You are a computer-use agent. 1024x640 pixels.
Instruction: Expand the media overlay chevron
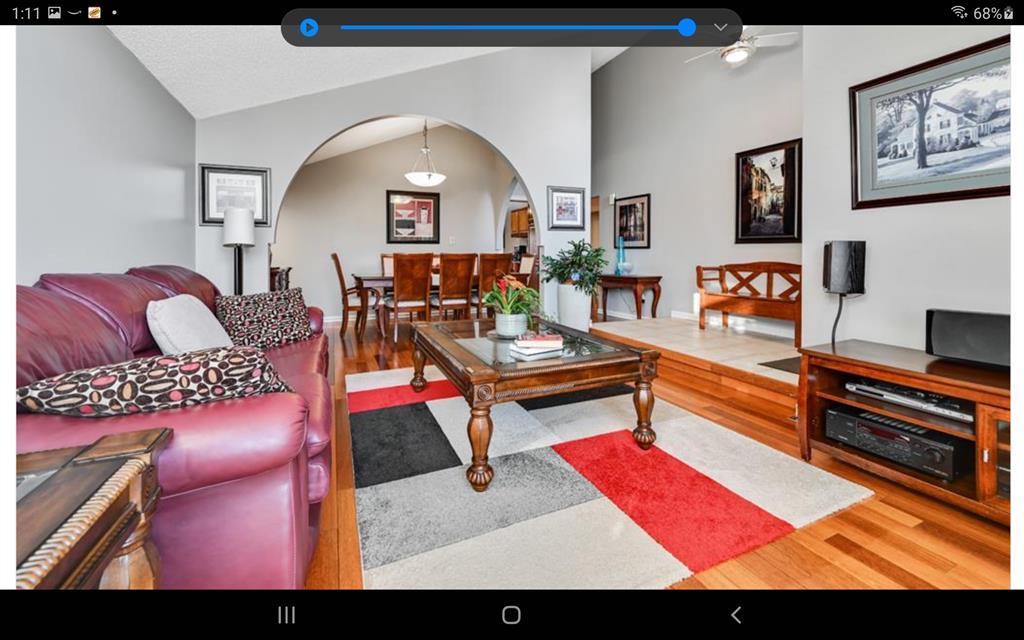[720, 28]
